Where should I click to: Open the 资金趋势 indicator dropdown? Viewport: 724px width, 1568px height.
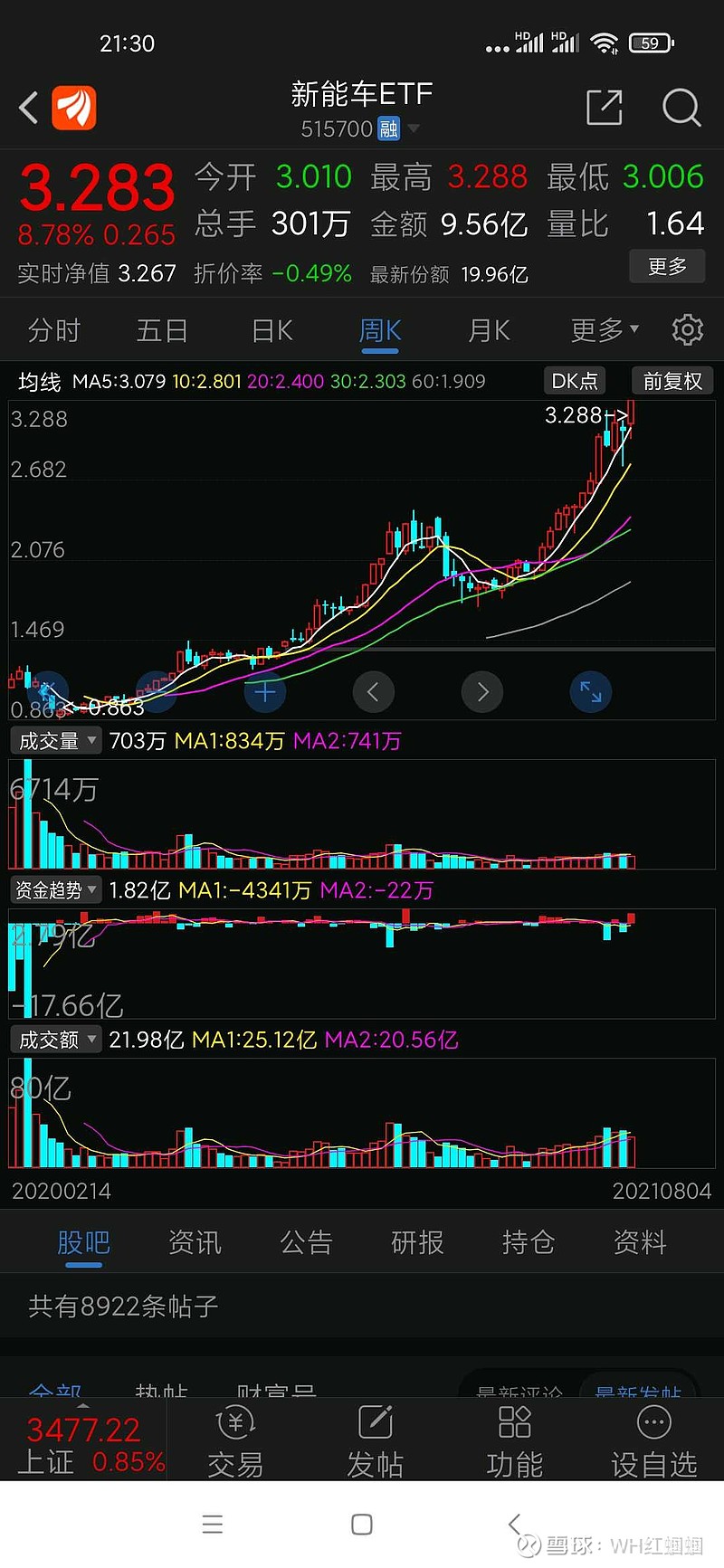coord(56,890)
